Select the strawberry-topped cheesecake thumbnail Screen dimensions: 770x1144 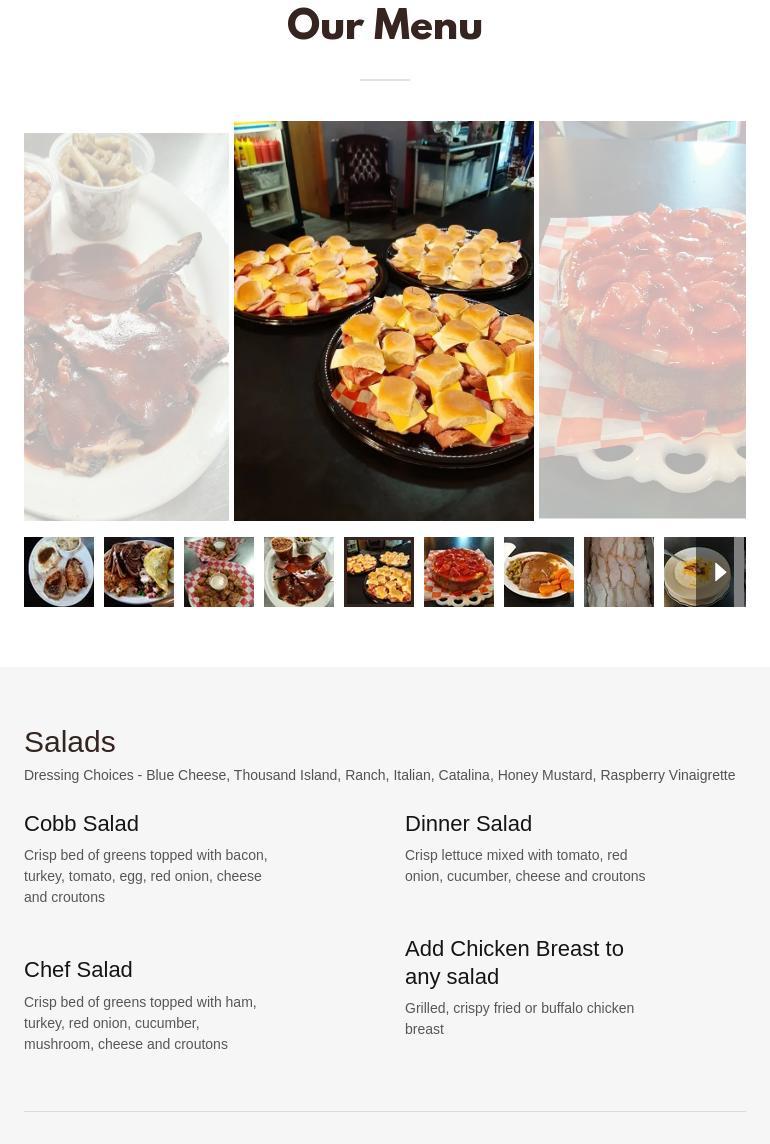click(x=459, y=572)
